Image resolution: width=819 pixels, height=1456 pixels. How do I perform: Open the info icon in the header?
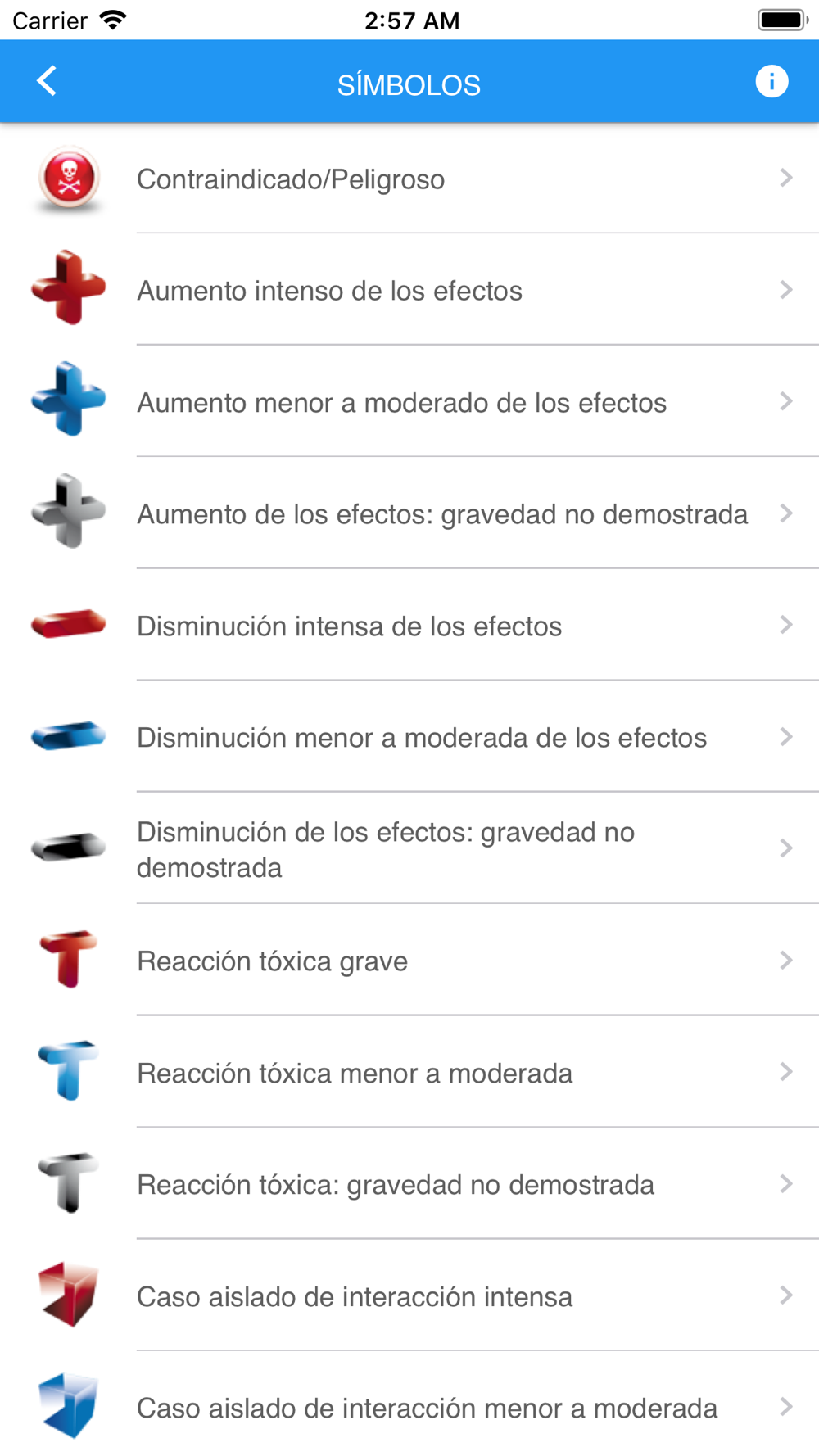pos(771,81)
